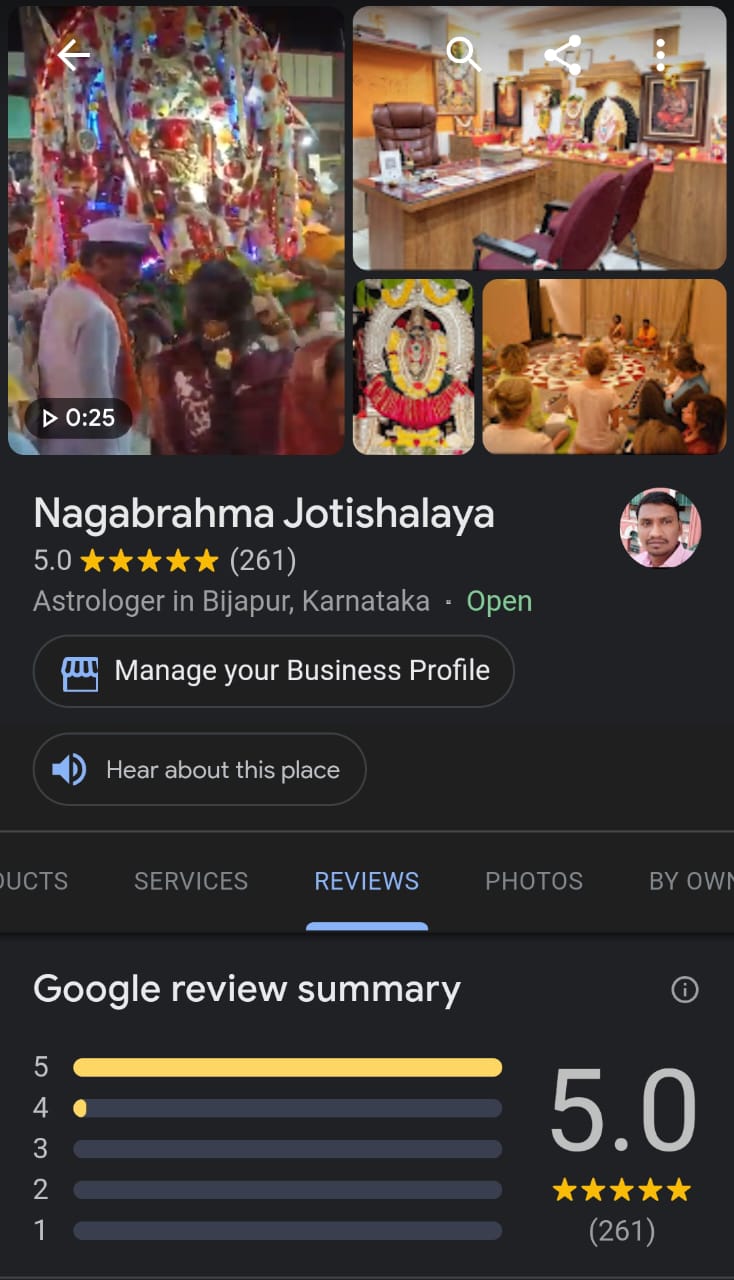This screenshot has width=734, height=1280.
Task: Switch to the Photos tab
Action: pyautogui.click(x=534, y=881)
